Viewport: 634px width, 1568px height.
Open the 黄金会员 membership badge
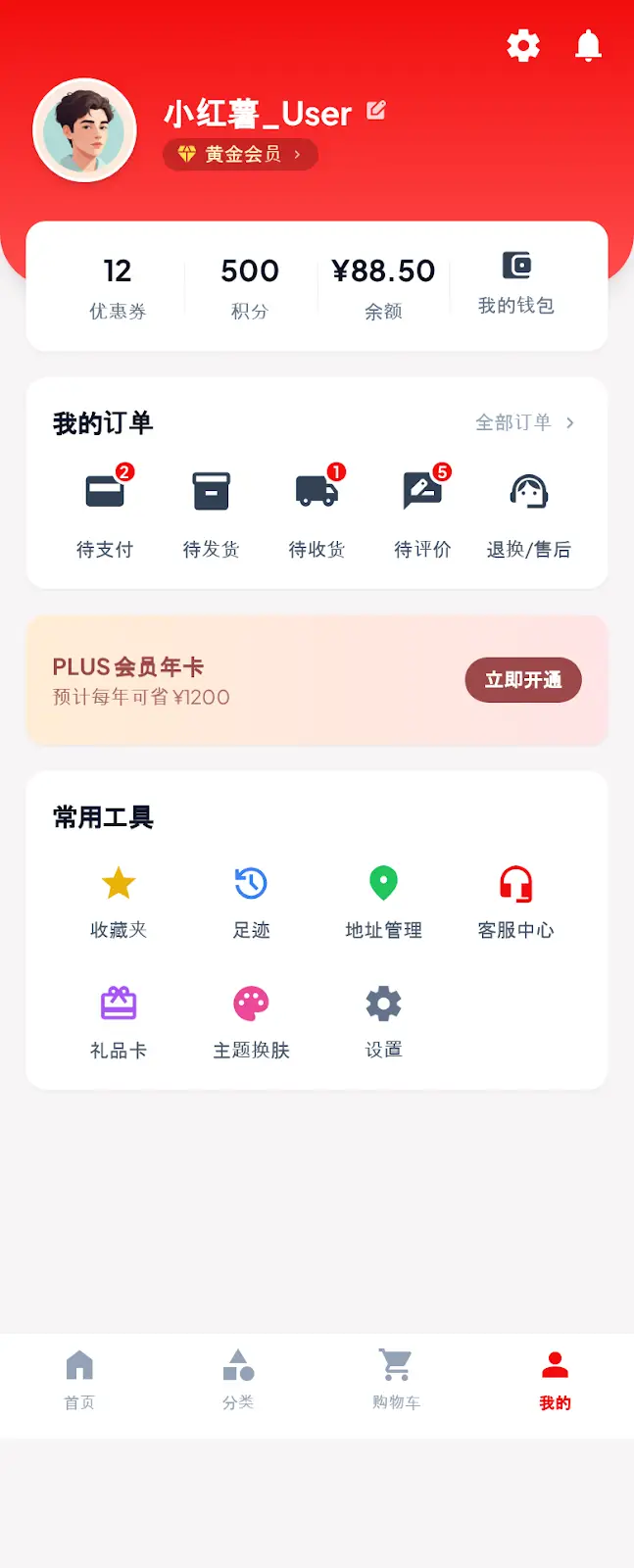[241, 155]
